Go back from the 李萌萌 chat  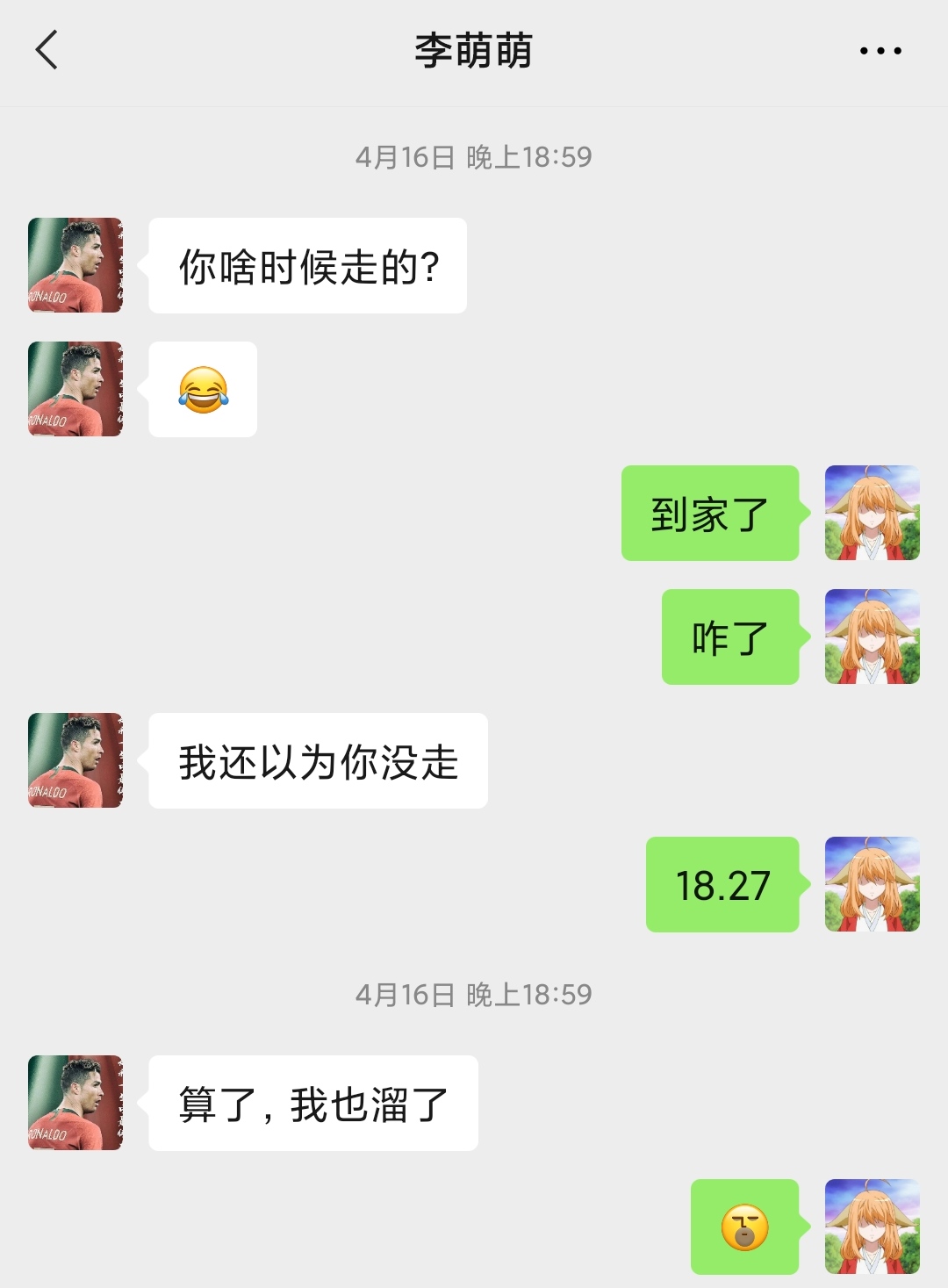click(47, 50)
